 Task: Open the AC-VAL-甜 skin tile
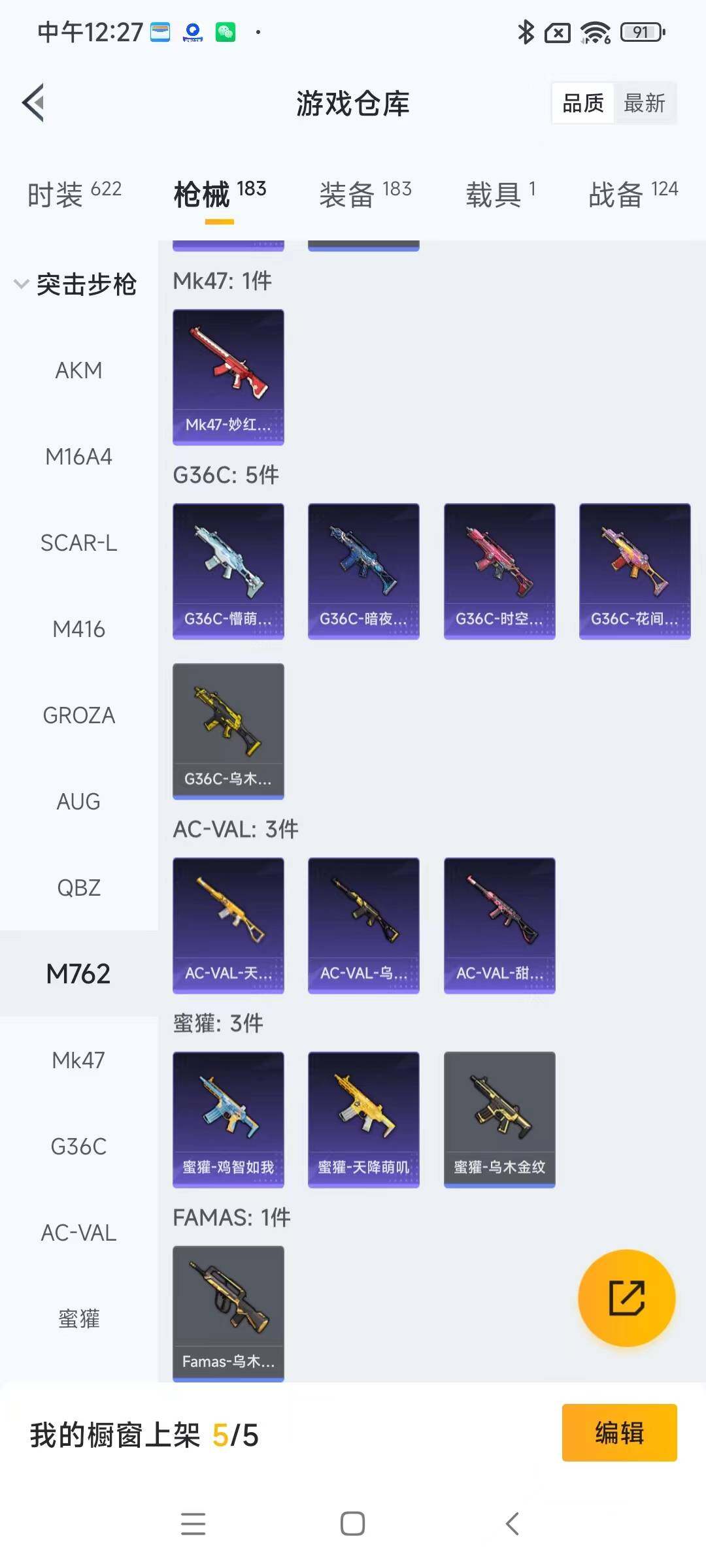coord(499,925)
